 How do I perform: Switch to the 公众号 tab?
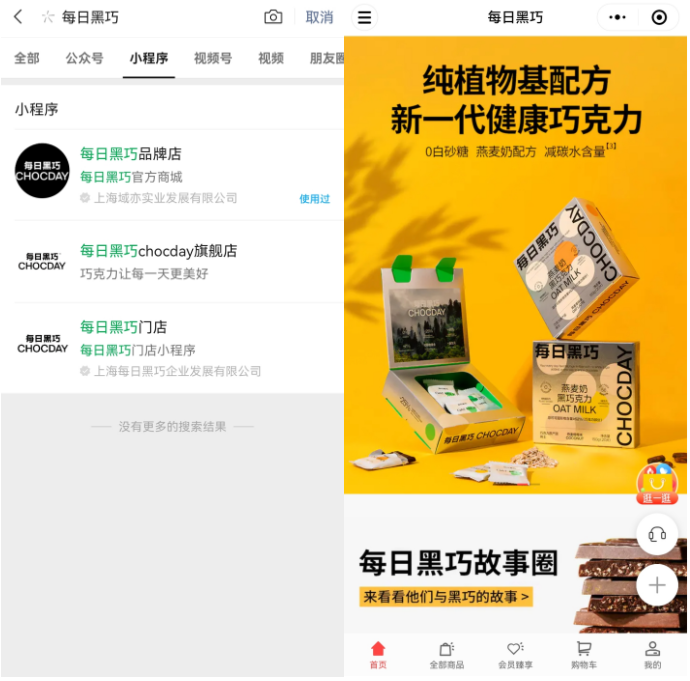click(84, 58)
